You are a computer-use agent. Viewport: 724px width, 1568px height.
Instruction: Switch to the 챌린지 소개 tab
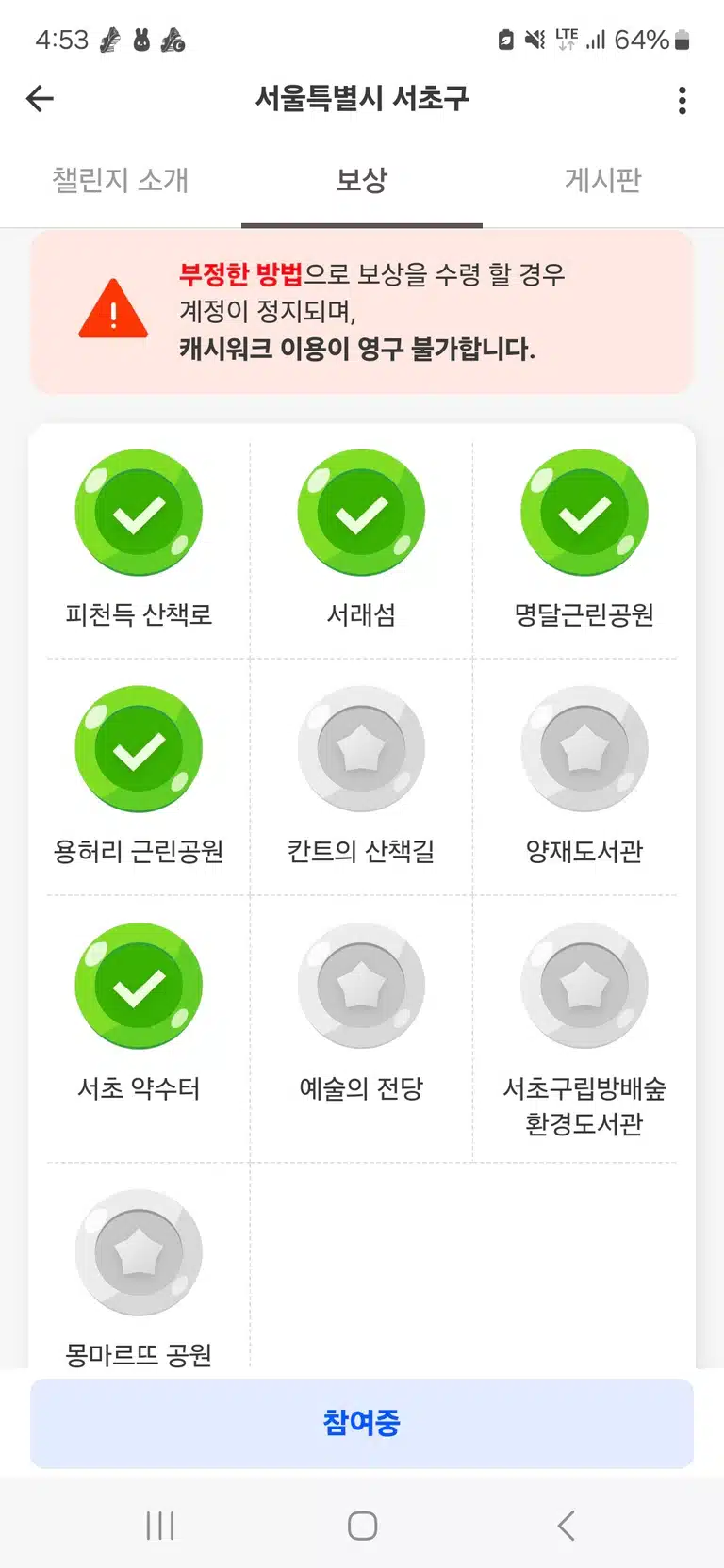121,179
